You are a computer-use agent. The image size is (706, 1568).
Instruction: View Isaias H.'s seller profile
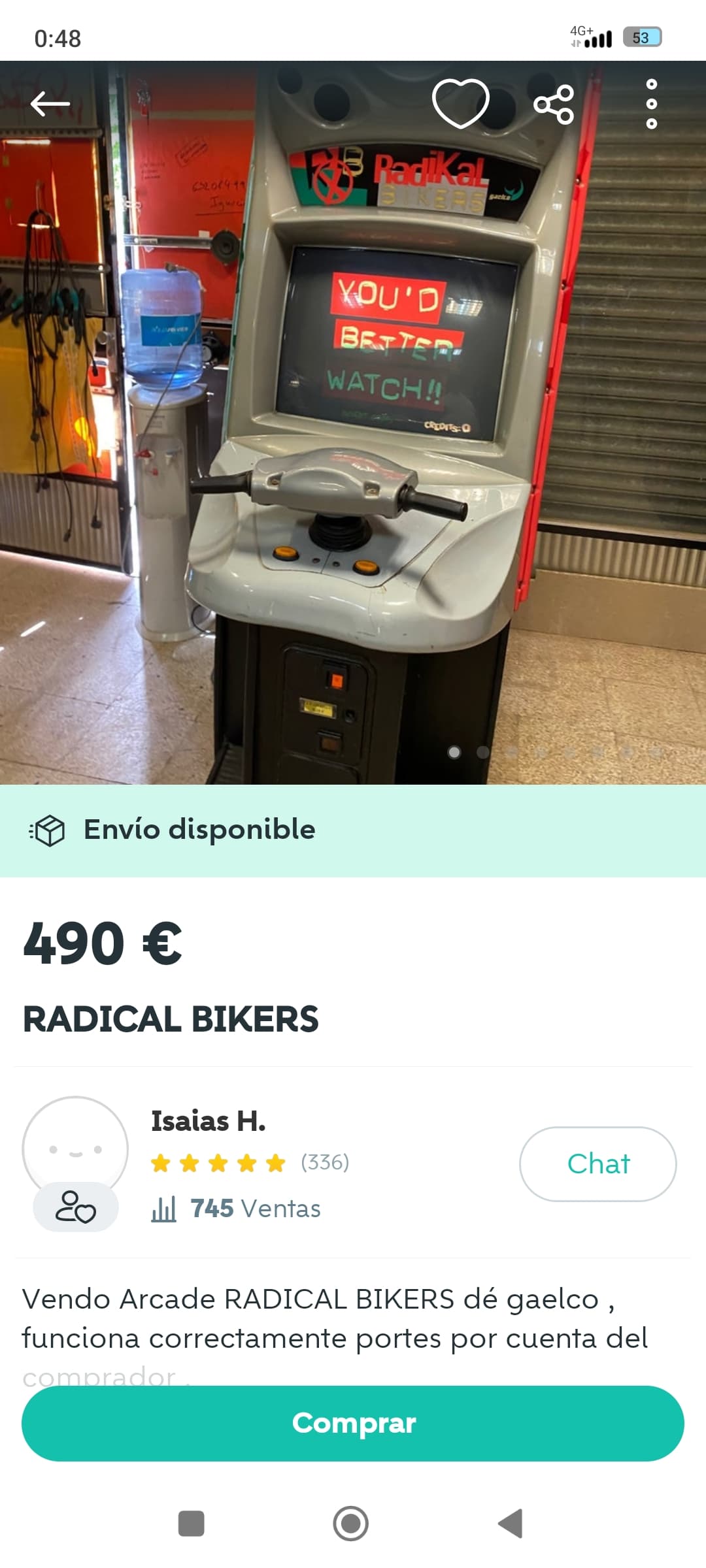pyautogui.click(x=208, y=1122)
